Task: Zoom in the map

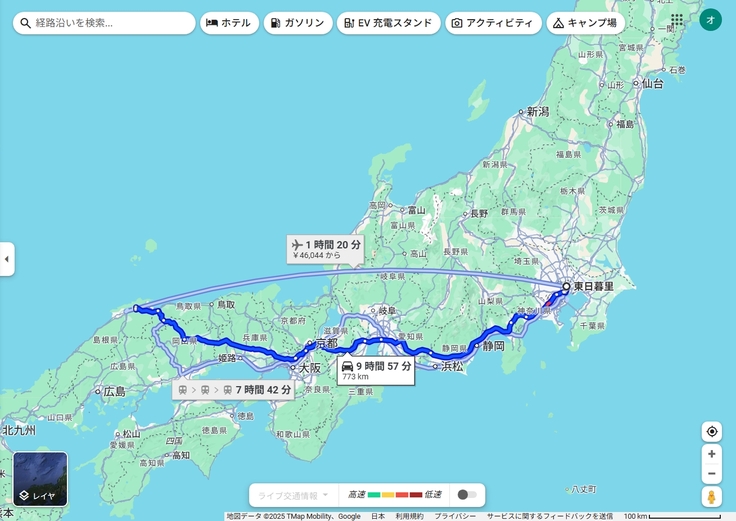Action: (711, 454)
